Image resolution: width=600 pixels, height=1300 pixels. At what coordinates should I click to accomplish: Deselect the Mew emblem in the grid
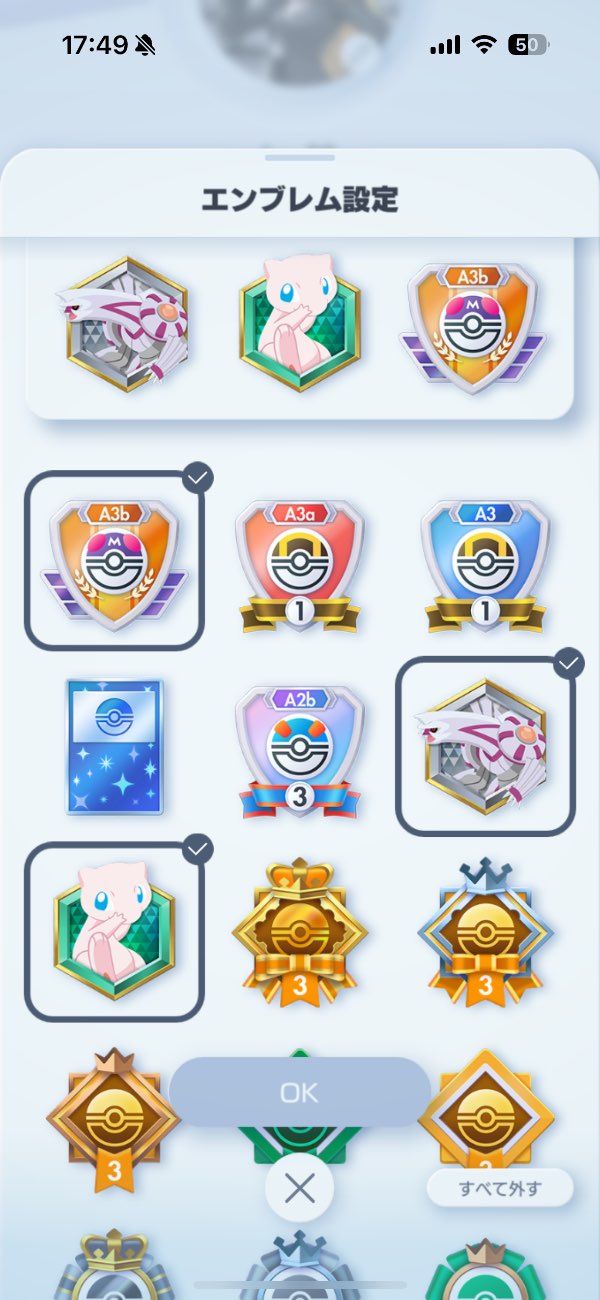pyautogui.click(x=114, y=930)
